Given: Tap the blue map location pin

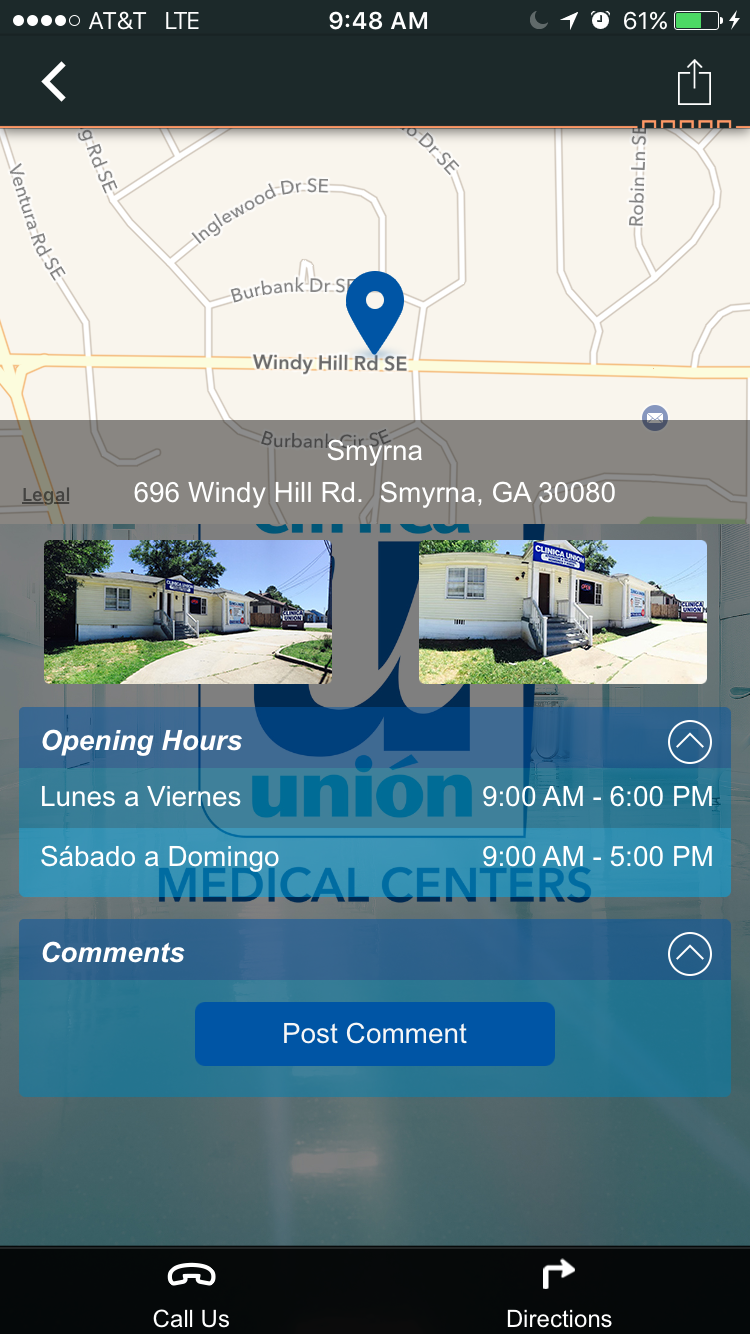Looking at the screenshot, I should click(375, 308).
